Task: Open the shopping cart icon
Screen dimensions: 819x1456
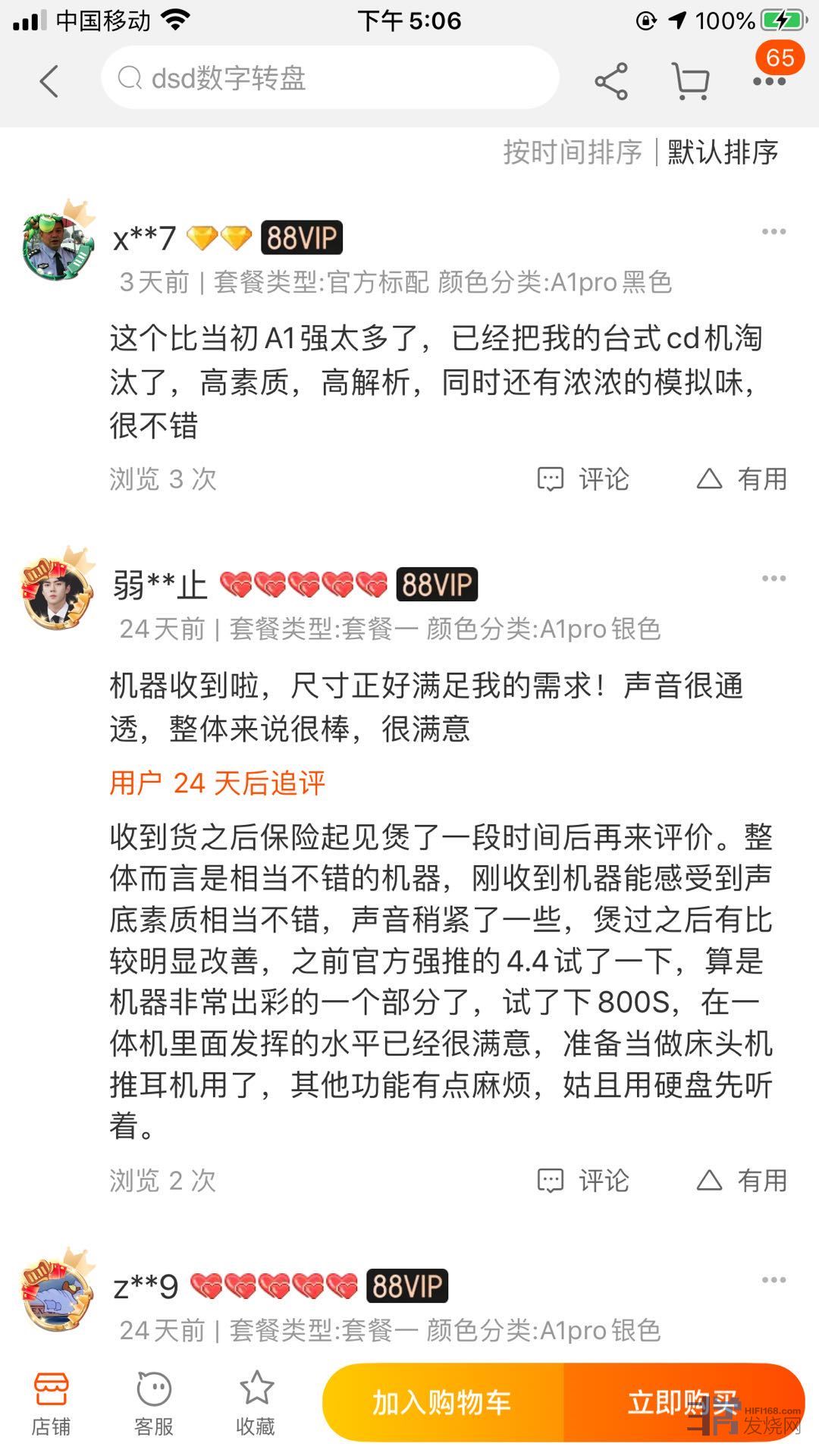Action: (x=690, y=81)
